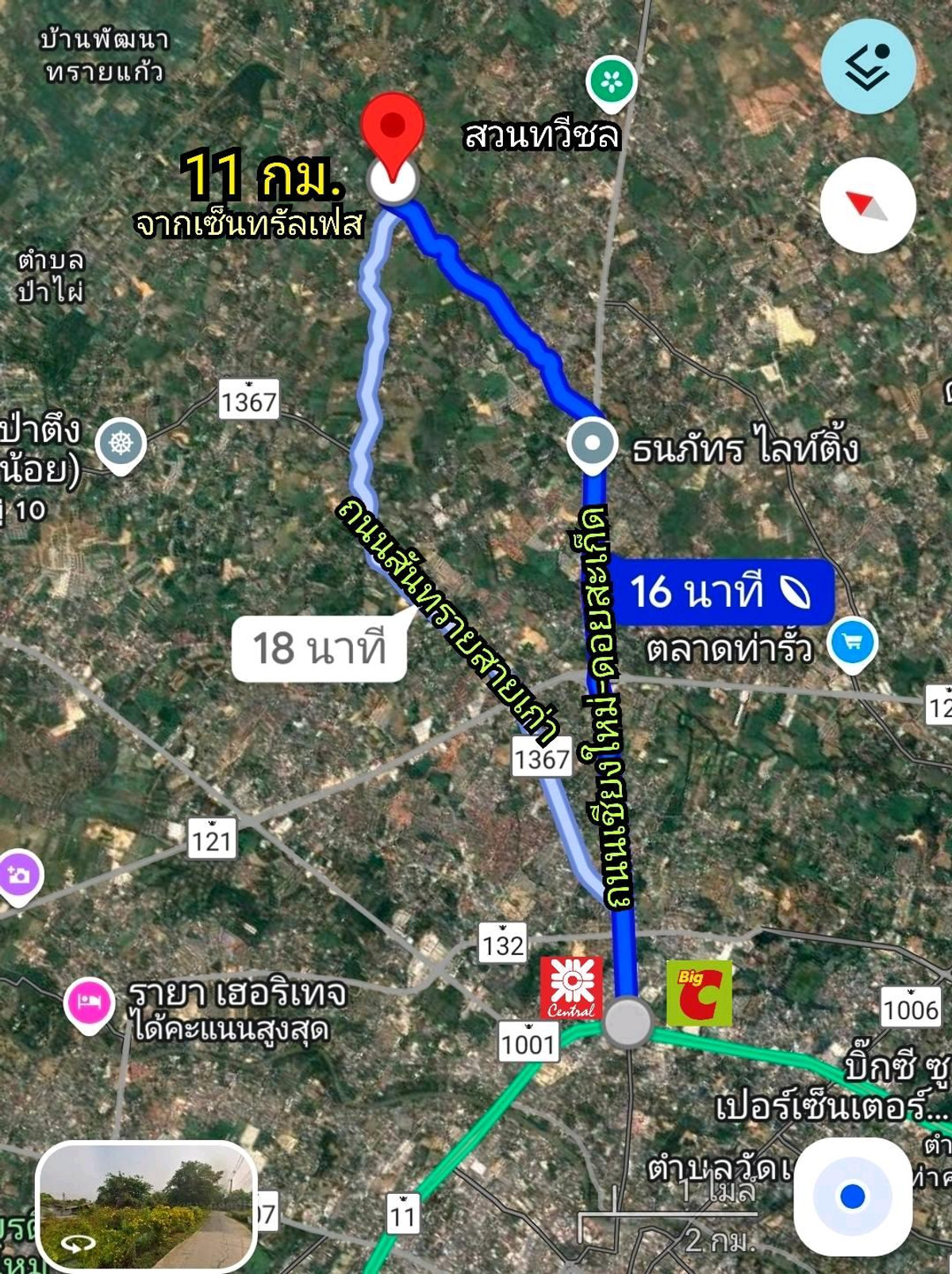Open the รายา เฮอริเทจ hotel marker
This screenshot has width=952, height=1274.
[89, 1003]
